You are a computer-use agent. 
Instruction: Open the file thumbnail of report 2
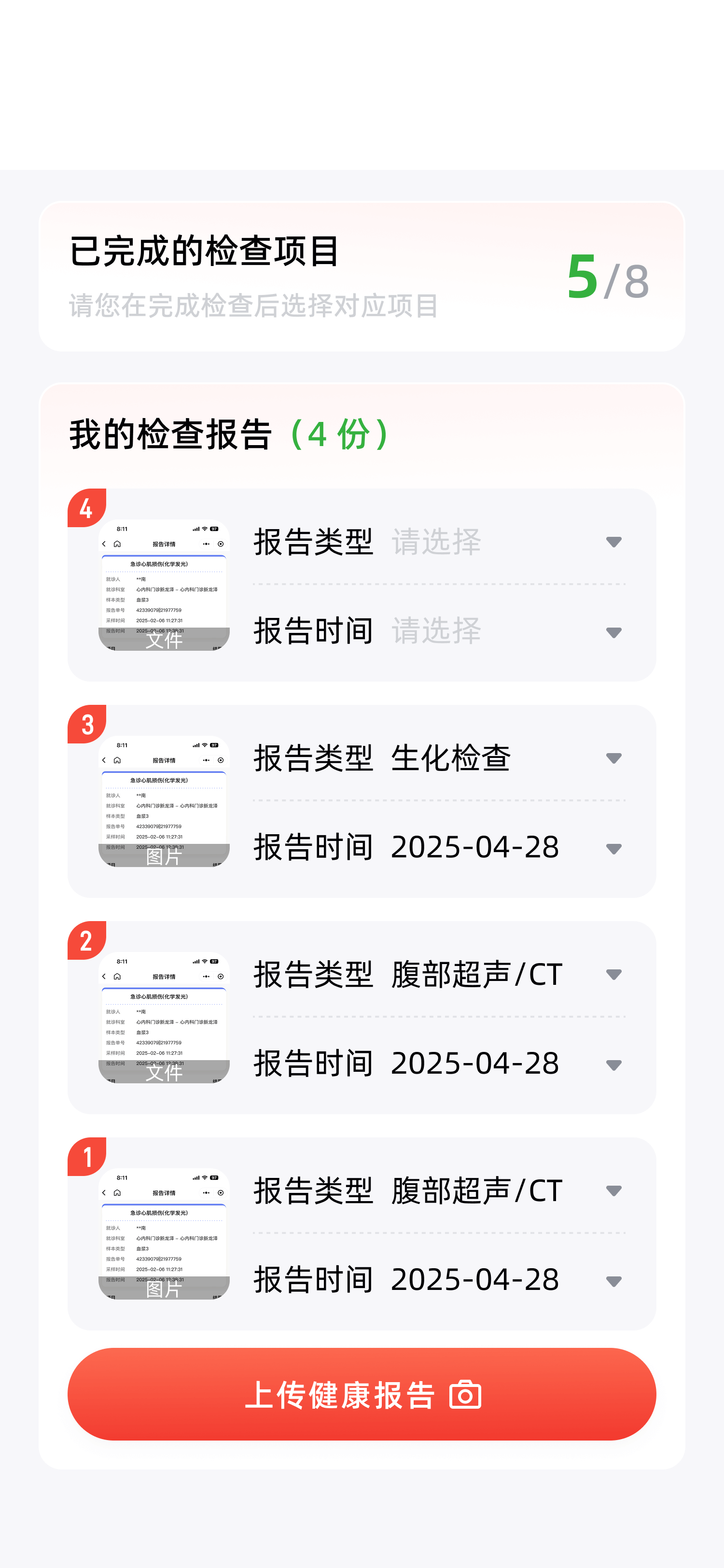pos(164,1017)
